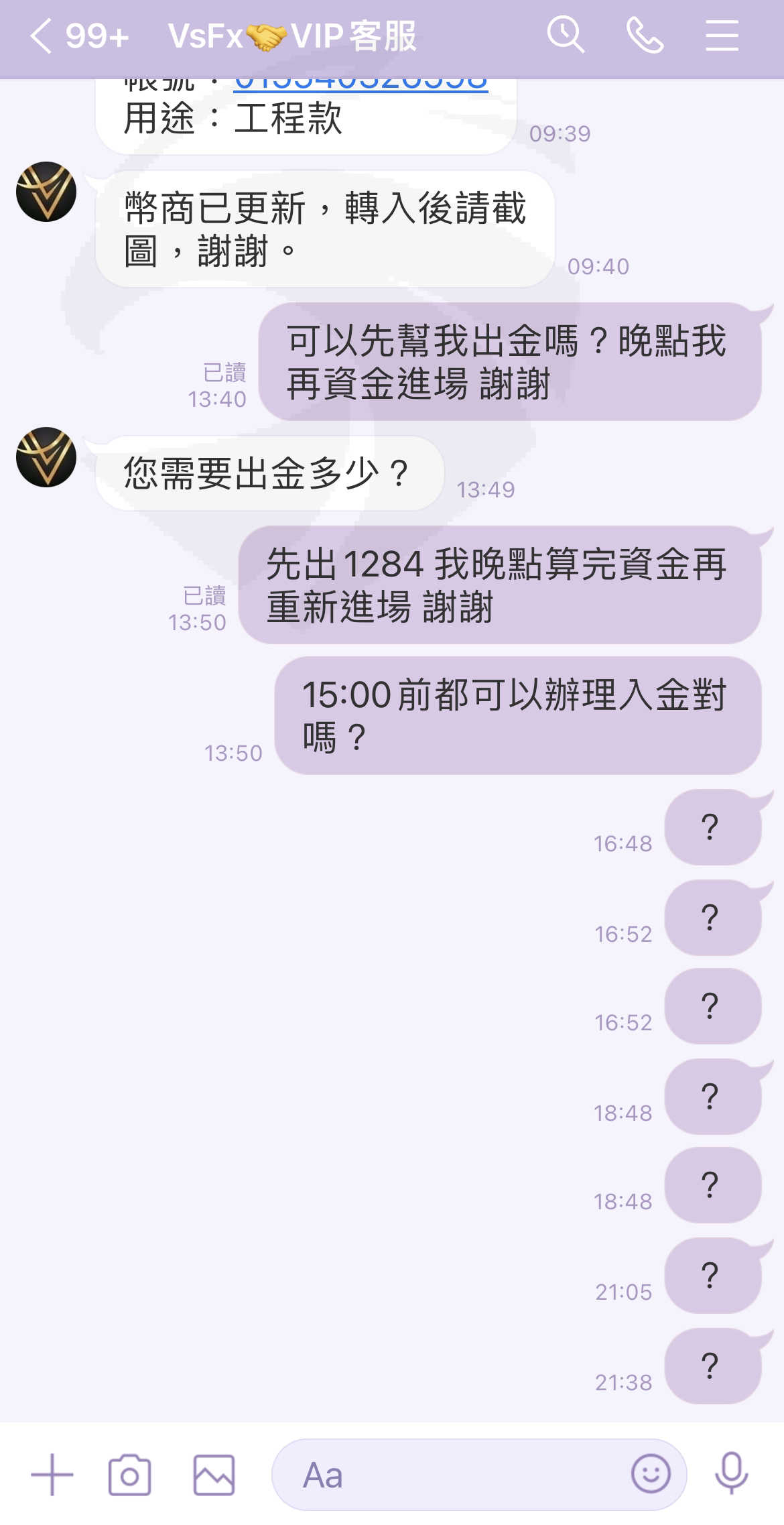Viewport: 784px width, 1525px height.
Task: Open the camera to take a photo
Action: tap(130, 1475)
